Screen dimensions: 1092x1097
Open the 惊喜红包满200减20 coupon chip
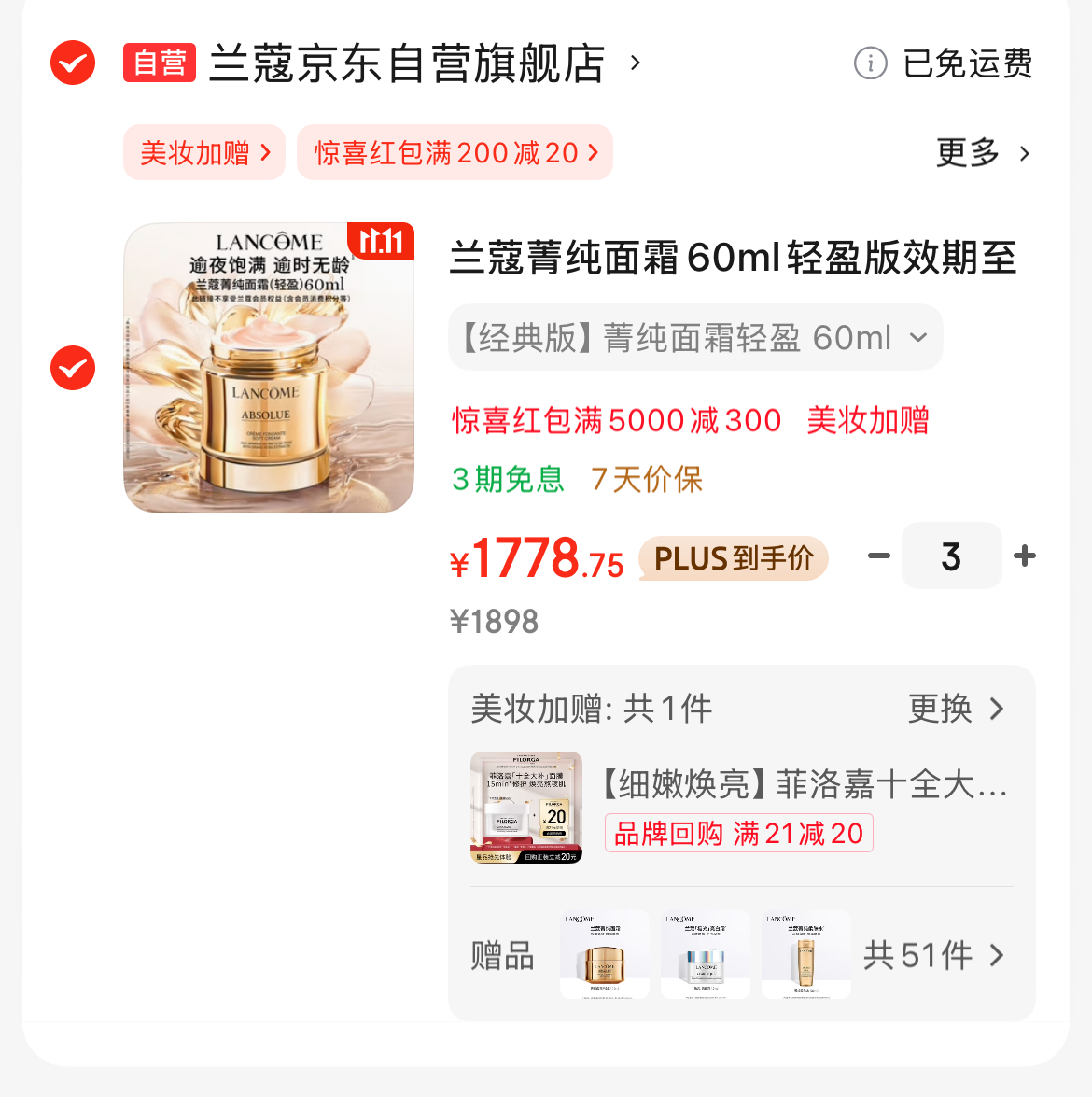(455, 152)
